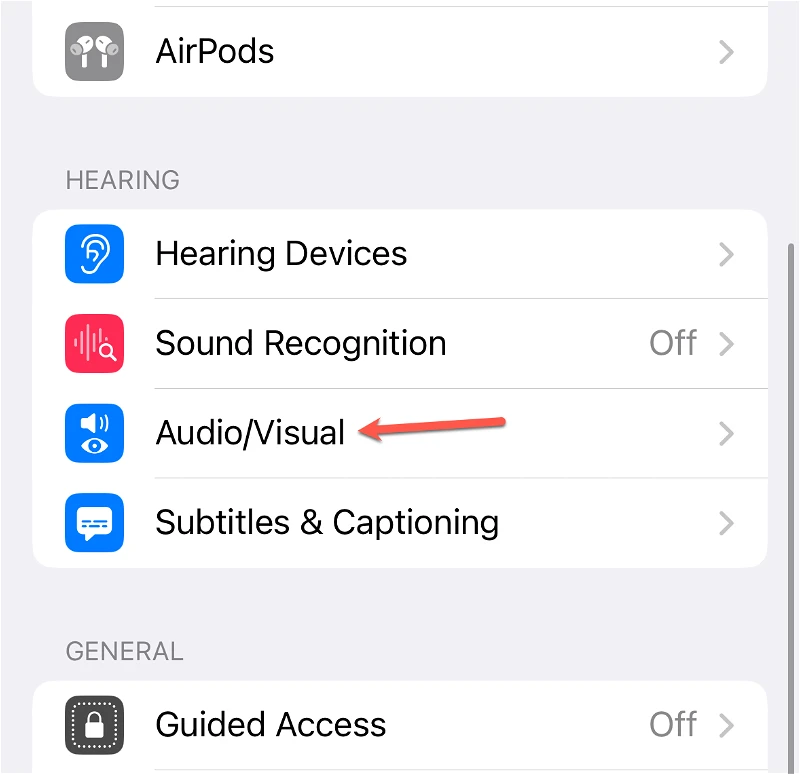800x774 pixels.
Task: Open Sound Recognition settings
Action: [400, 343]
